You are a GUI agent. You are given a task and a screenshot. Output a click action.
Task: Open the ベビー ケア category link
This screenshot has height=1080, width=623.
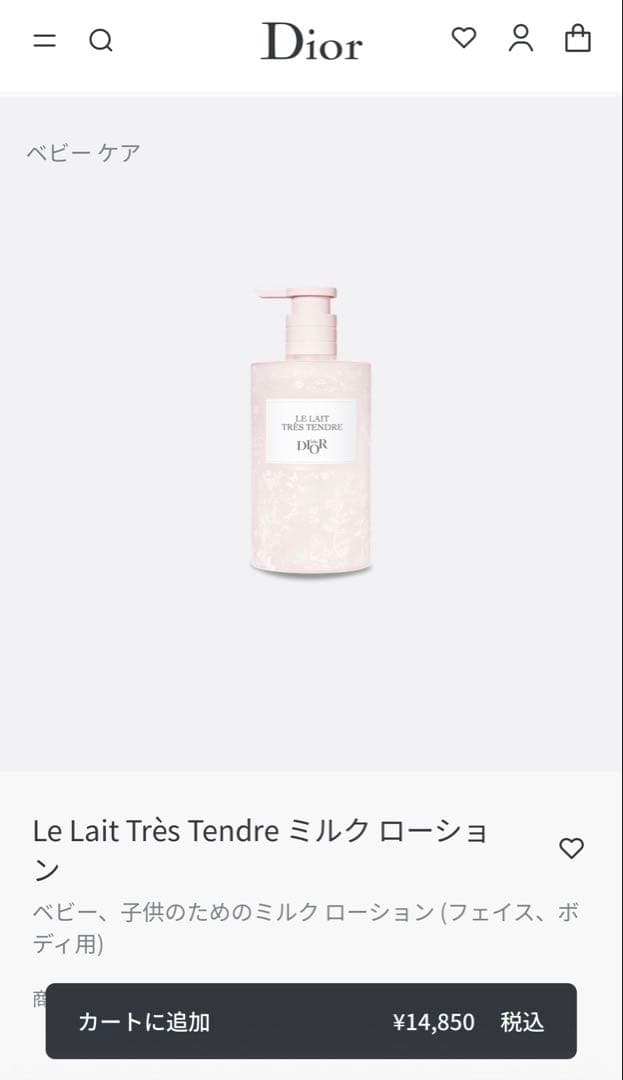[x=83, y=153]
